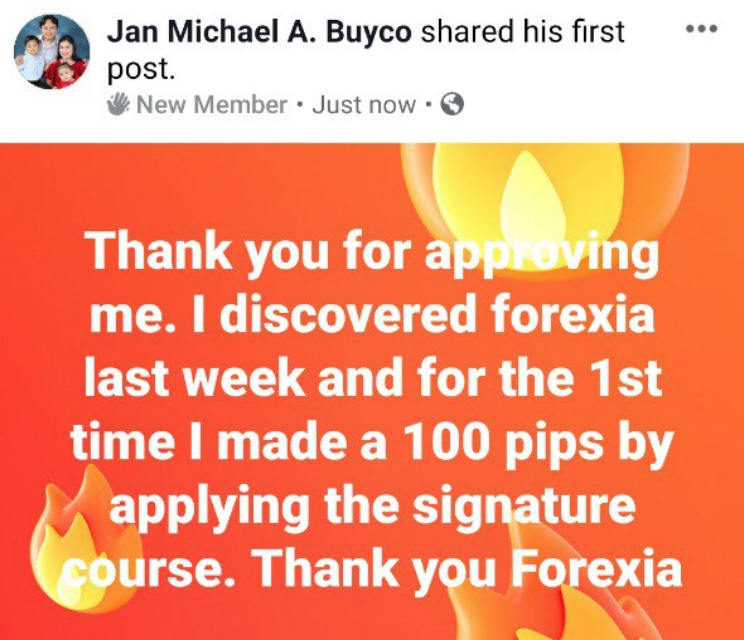Open Jan Michael A. Buyco's profile name link

coord(260,32)
